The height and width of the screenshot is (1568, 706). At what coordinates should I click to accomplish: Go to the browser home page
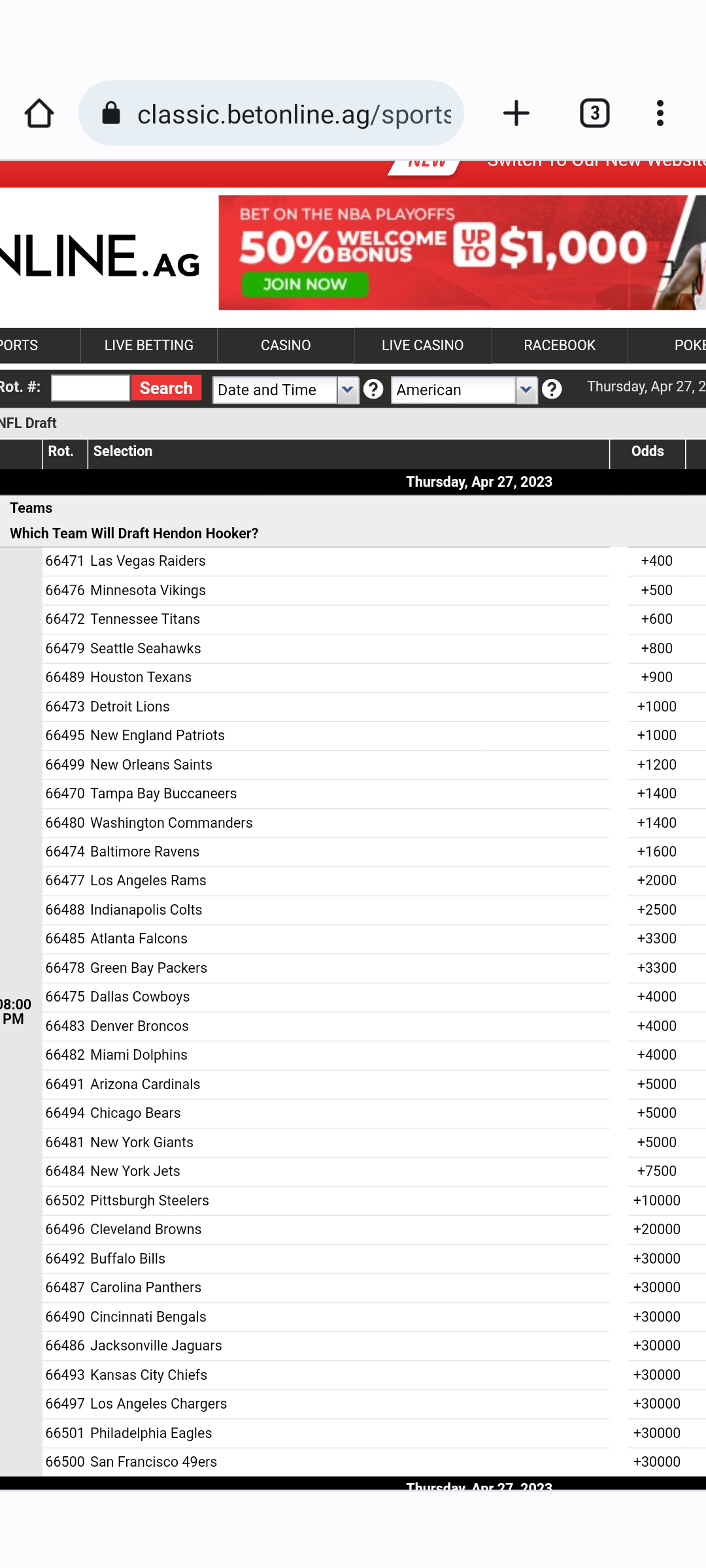39,114
